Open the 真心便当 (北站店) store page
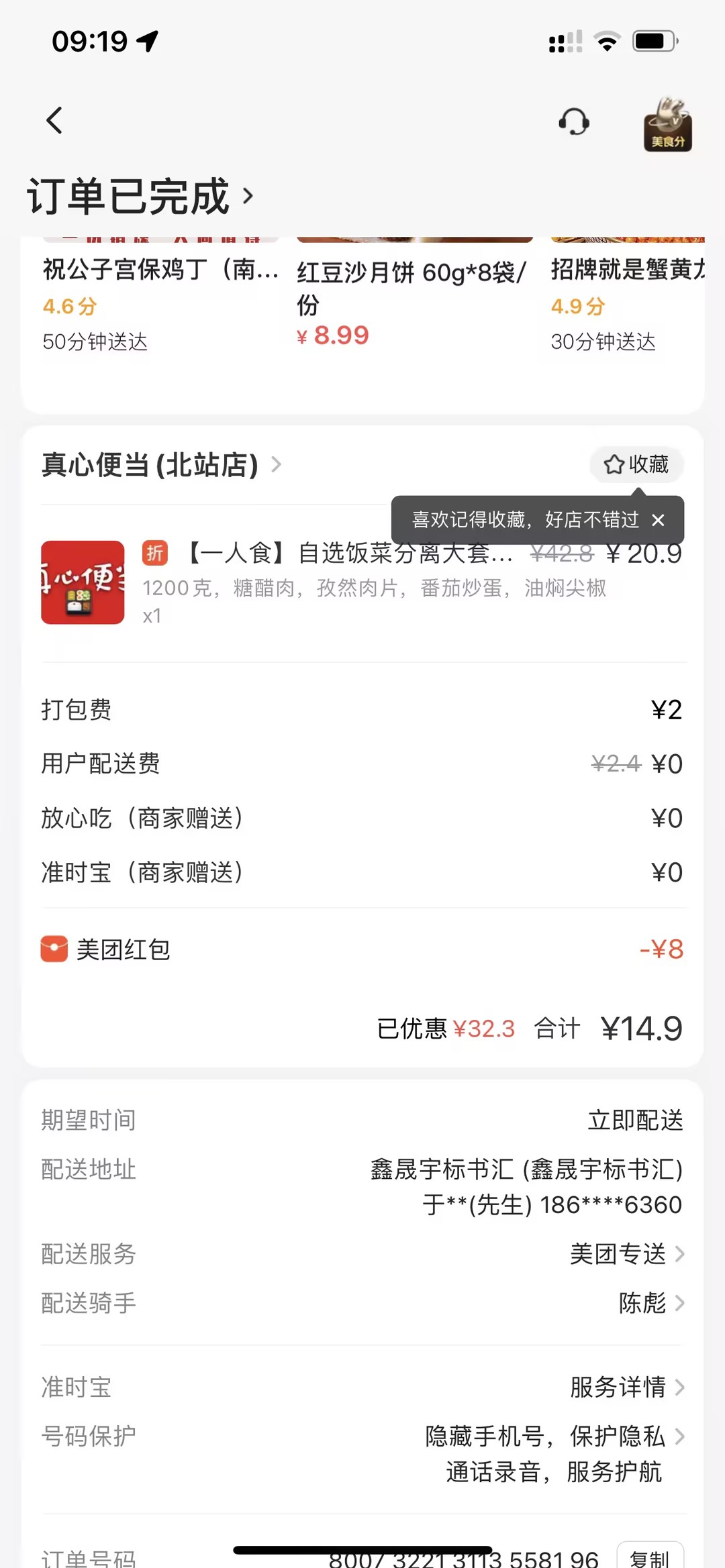The image size is (725, 1568). (x=161, y=464)
